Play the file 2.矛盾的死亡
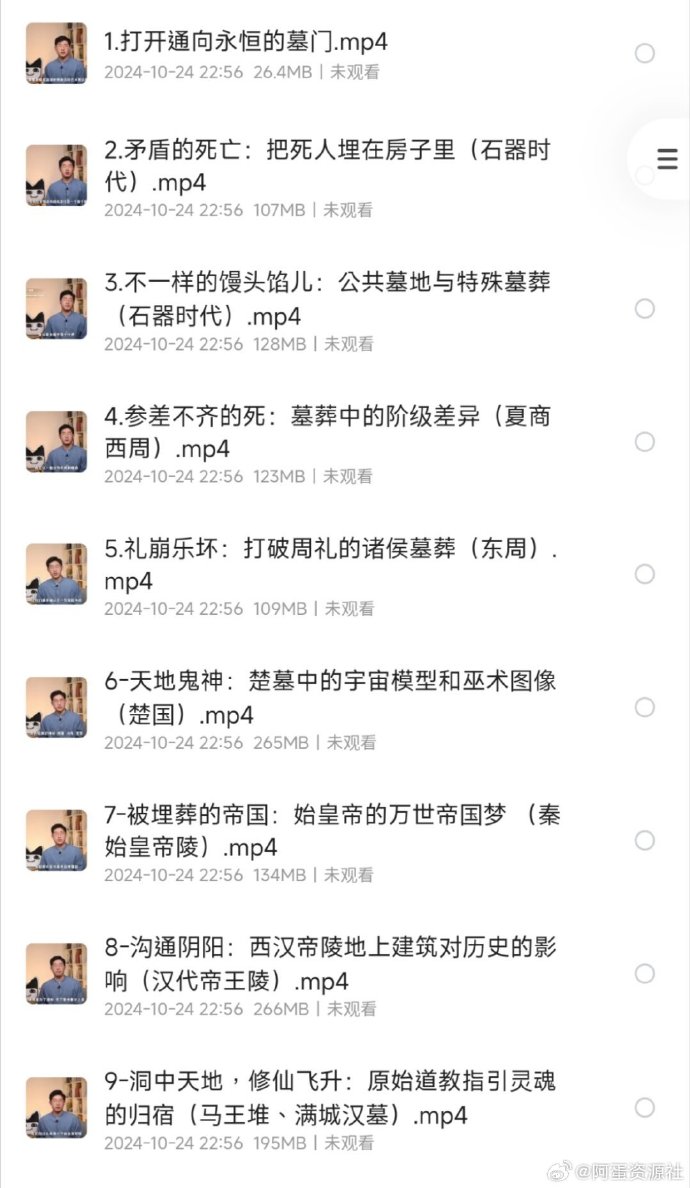The image size is (690, 1188). [327, 166]
